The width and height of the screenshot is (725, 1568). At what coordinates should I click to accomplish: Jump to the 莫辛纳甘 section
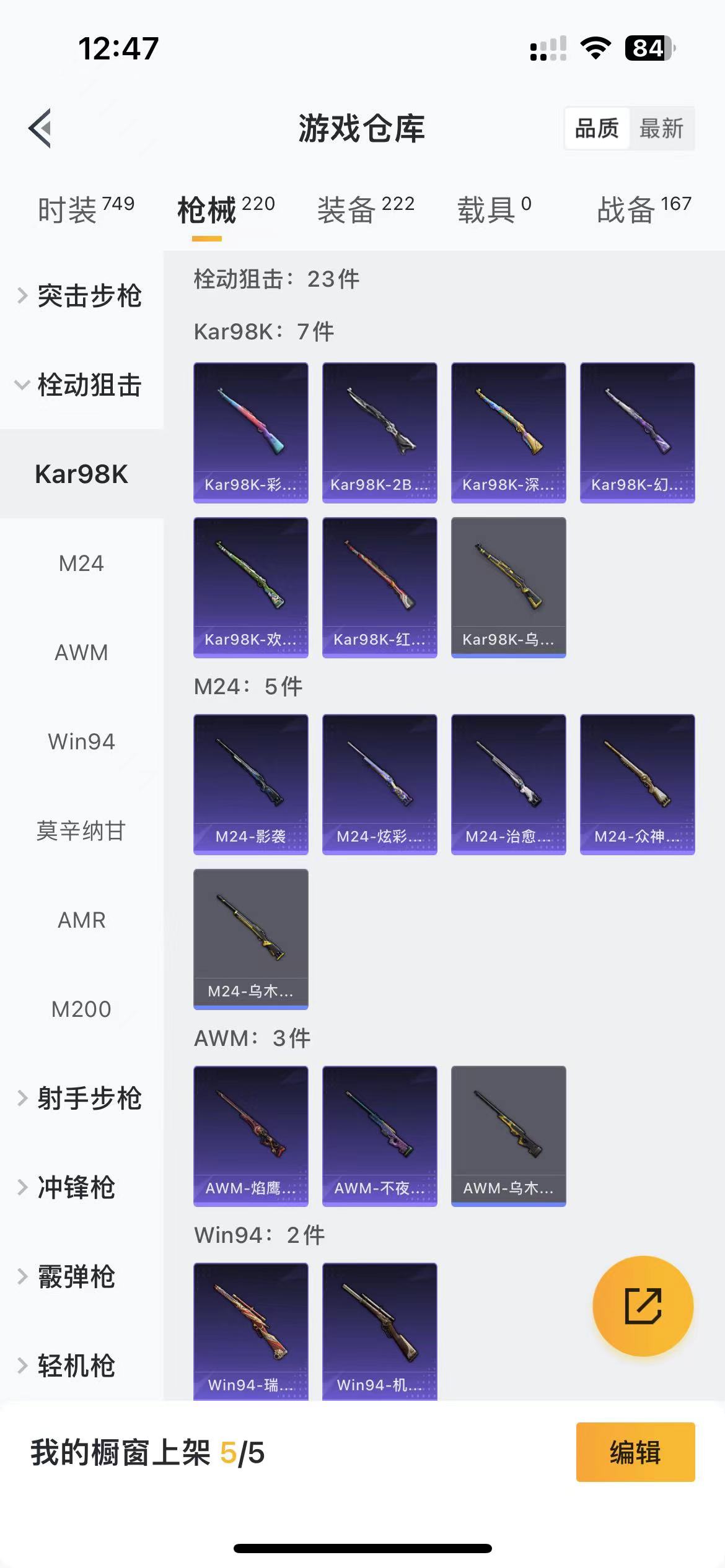point(81,830)
